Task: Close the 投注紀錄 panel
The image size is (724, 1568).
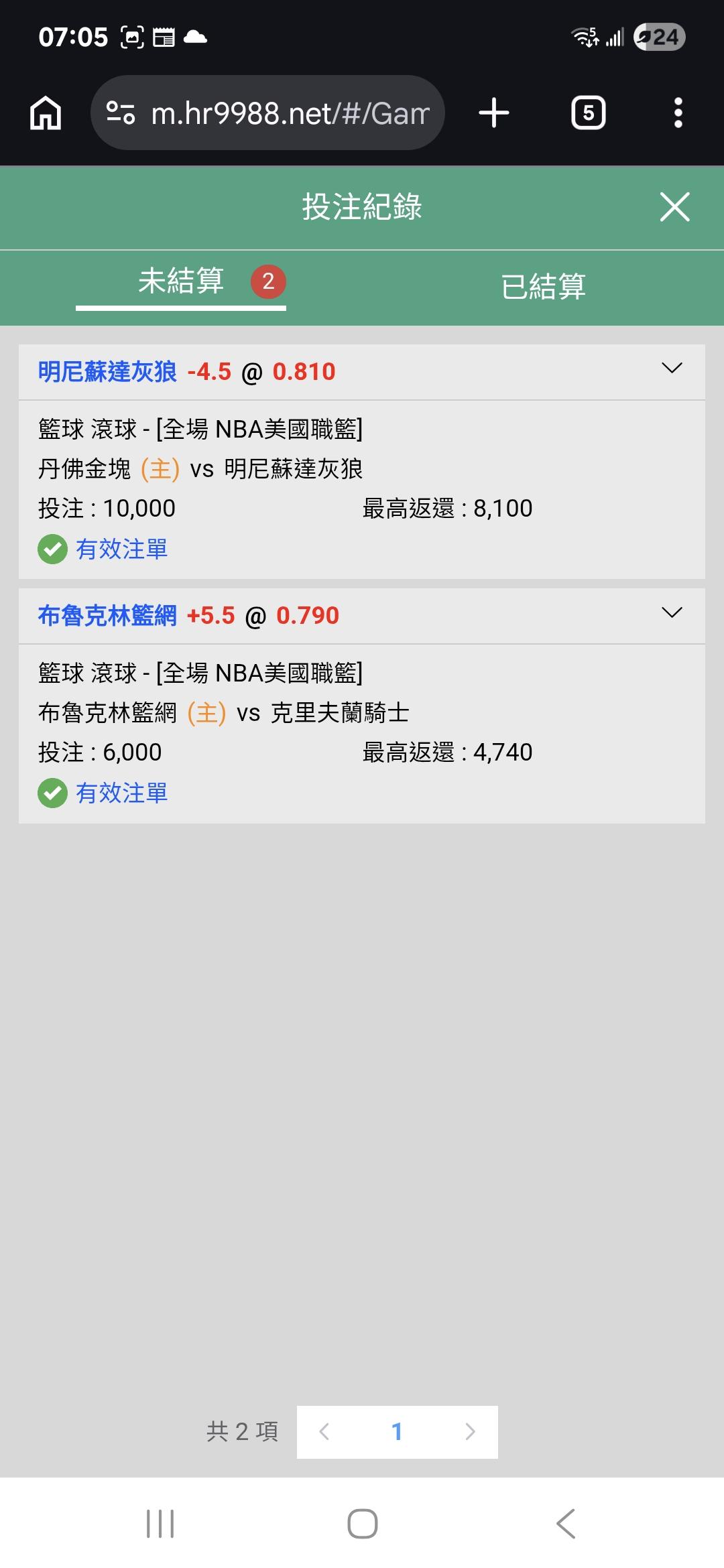Action: pyautogui.click(x=674, y=206)
